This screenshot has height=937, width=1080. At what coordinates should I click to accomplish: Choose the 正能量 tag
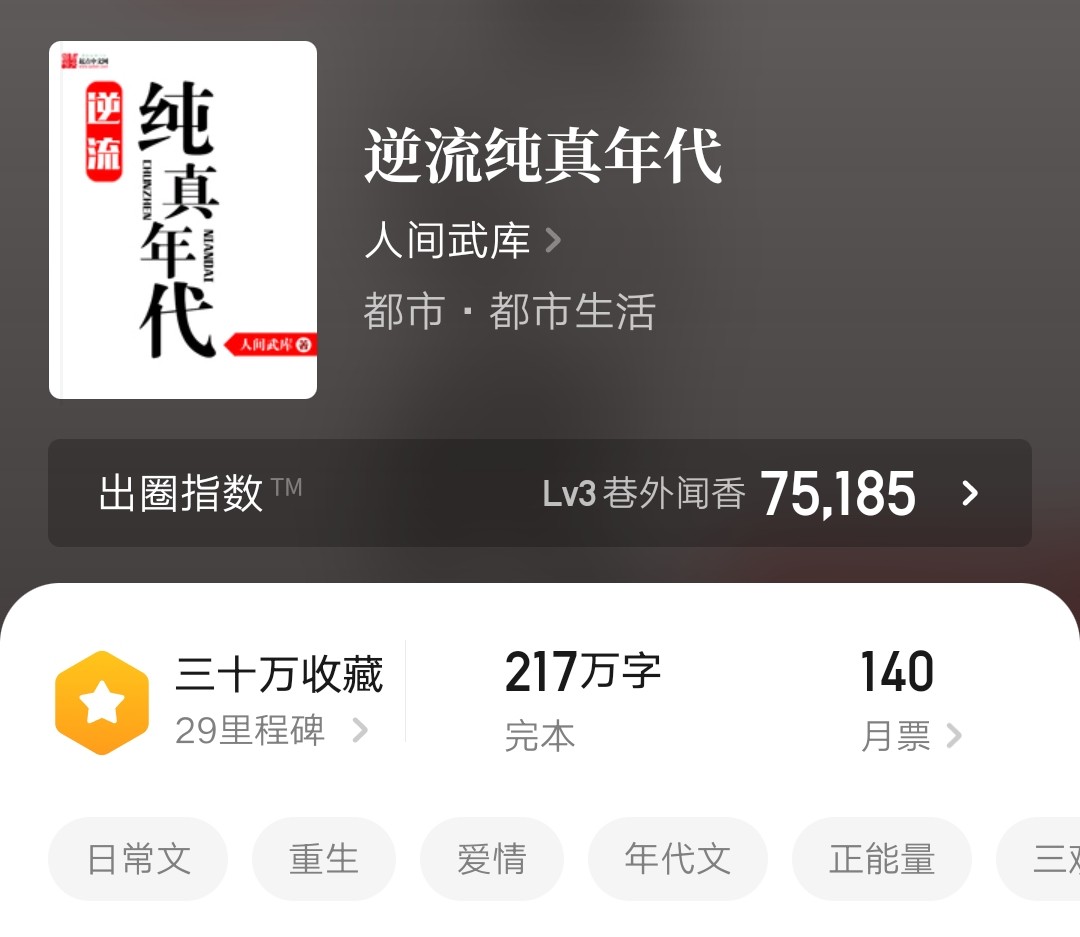(x=881, y=859)
